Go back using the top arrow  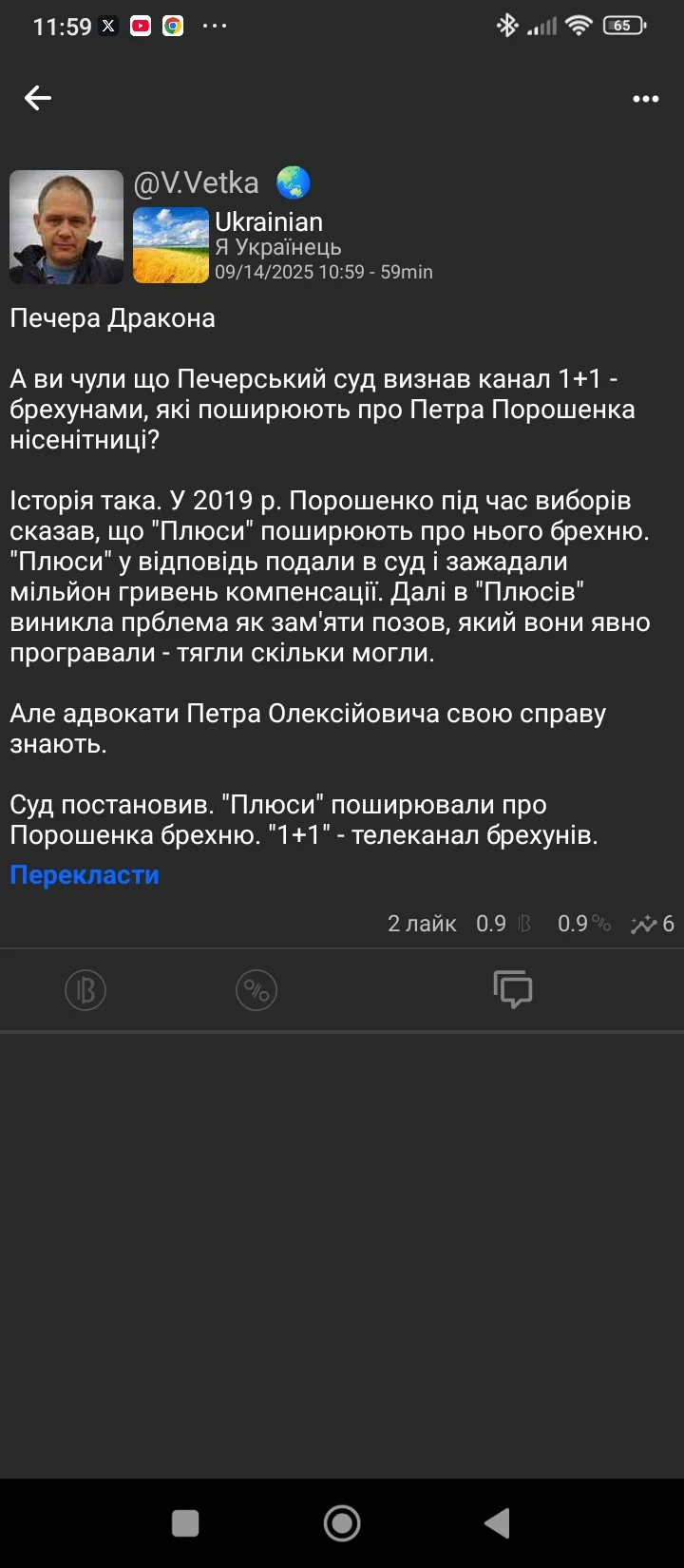click(x=38, y=98)
